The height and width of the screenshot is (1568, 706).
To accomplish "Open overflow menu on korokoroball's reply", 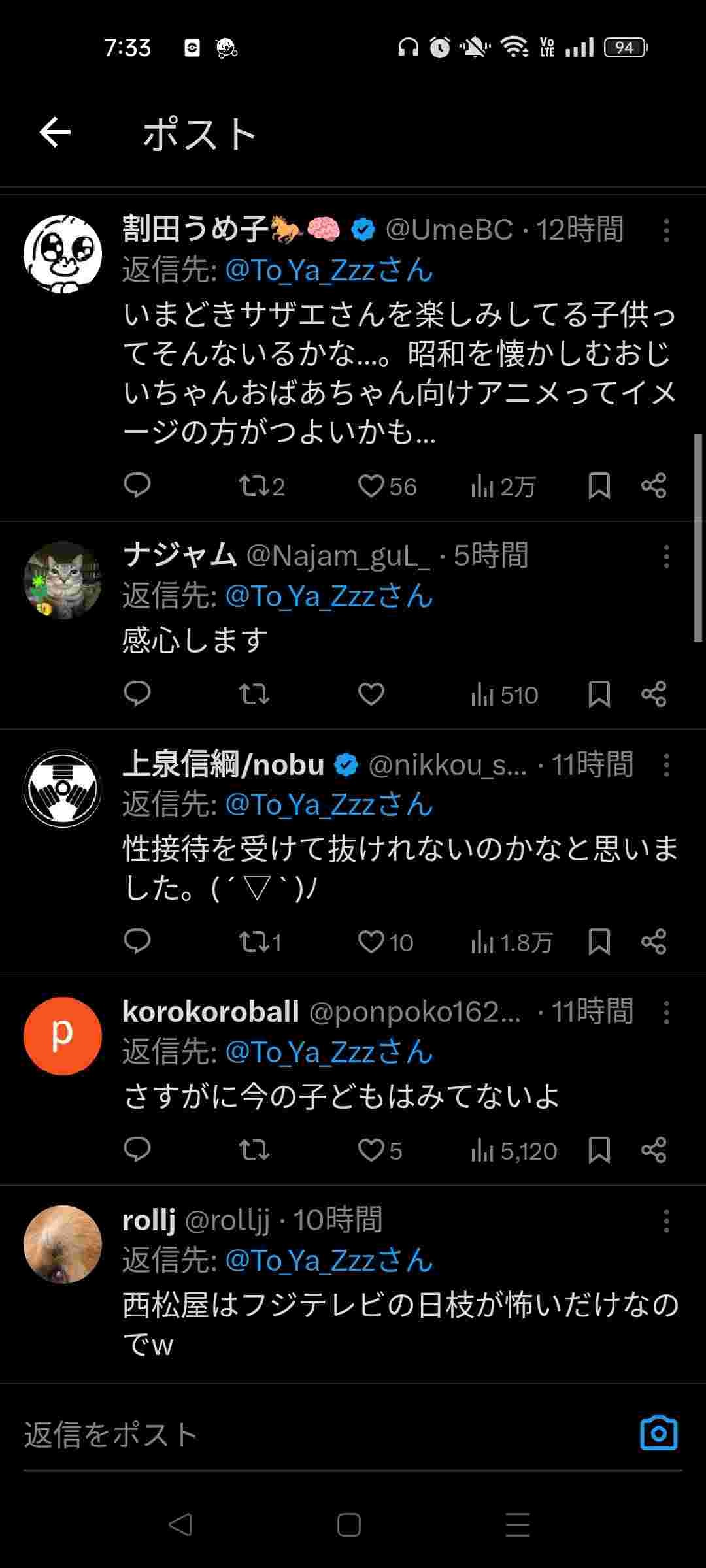I will click(666, 1013).
